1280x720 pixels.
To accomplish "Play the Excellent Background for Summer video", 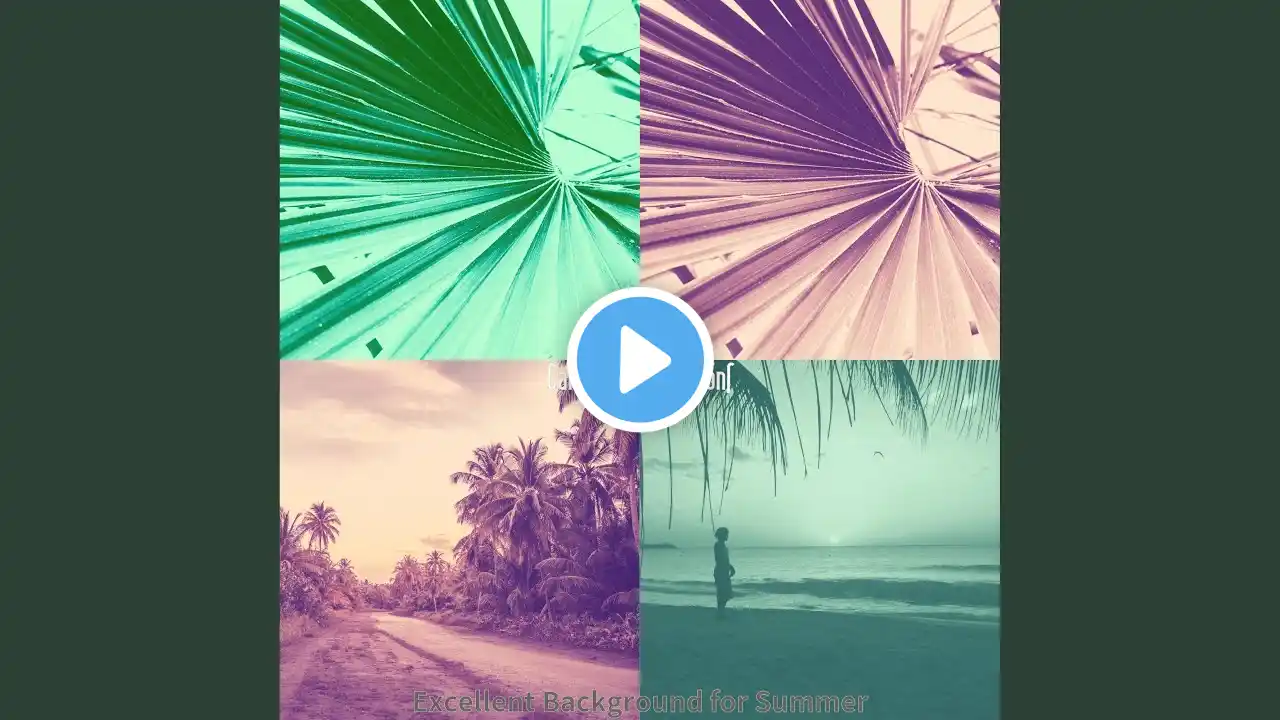I will [x=640, y=360].
